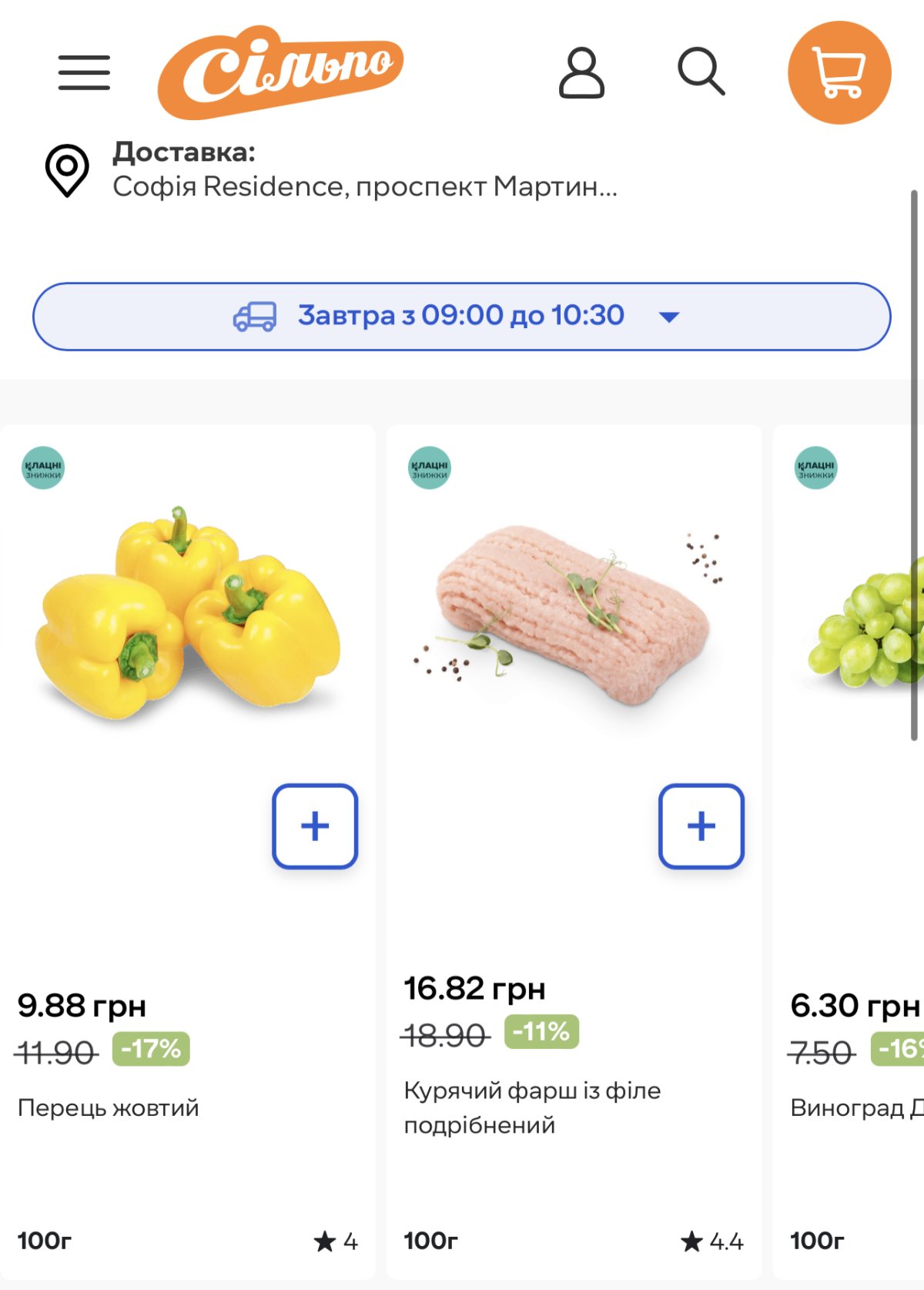Viewport: 924px width, 1290px height.
Task: Open the hamburger menu
Action: [84, 72]
